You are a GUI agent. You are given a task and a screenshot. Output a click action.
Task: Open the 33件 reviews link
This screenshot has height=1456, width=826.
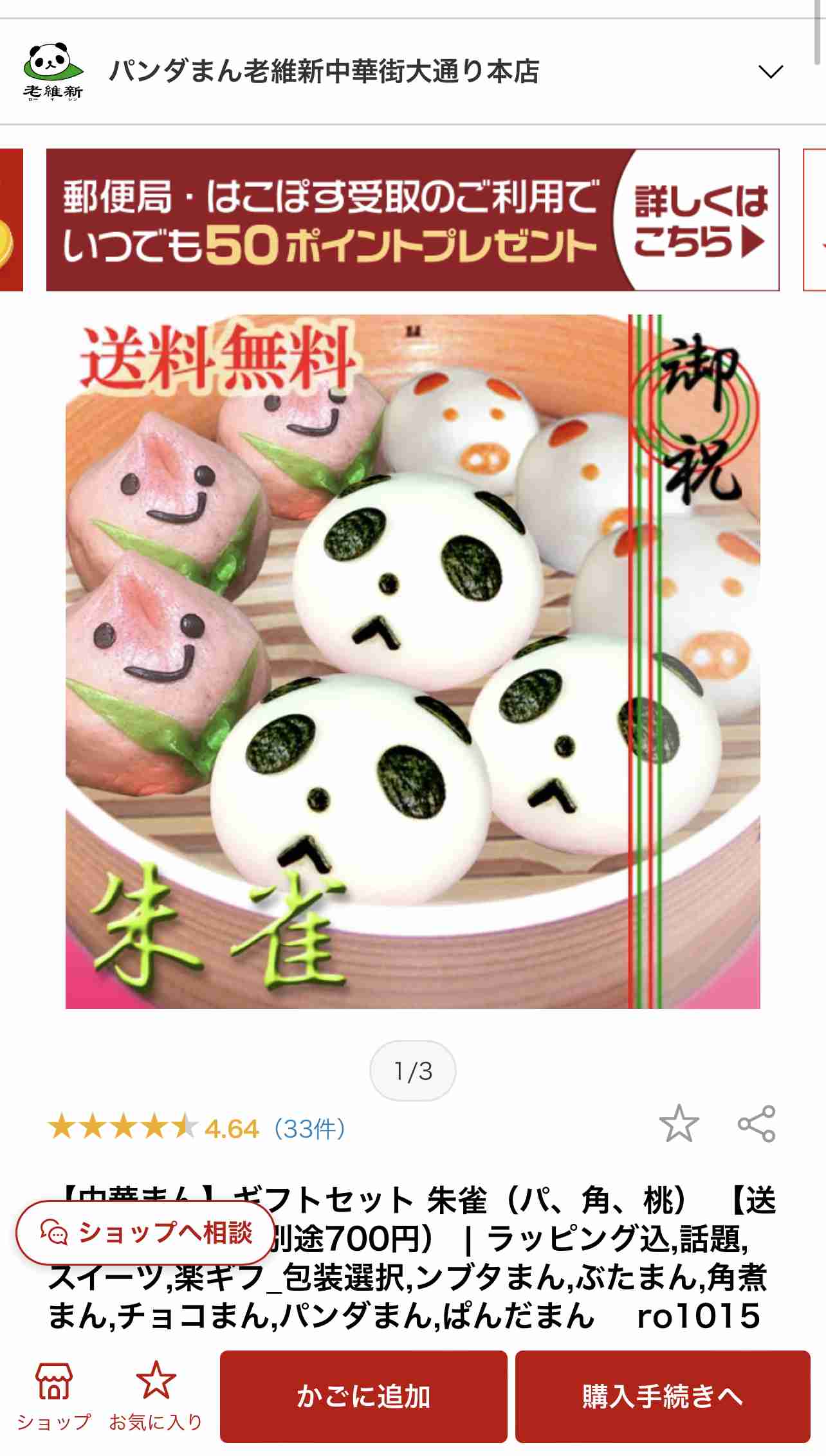(309, 1129)
